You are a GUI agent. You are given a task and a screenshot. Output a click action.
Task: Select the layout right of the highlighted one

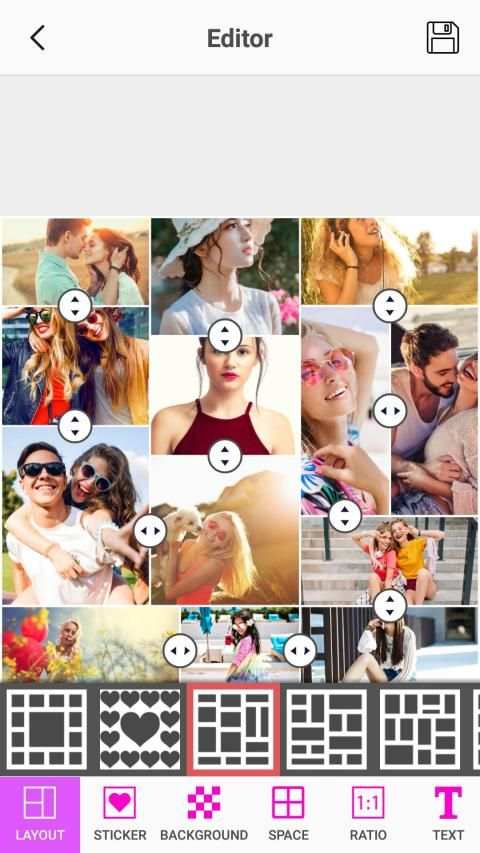pyautogui.click(x=327, y=729)
